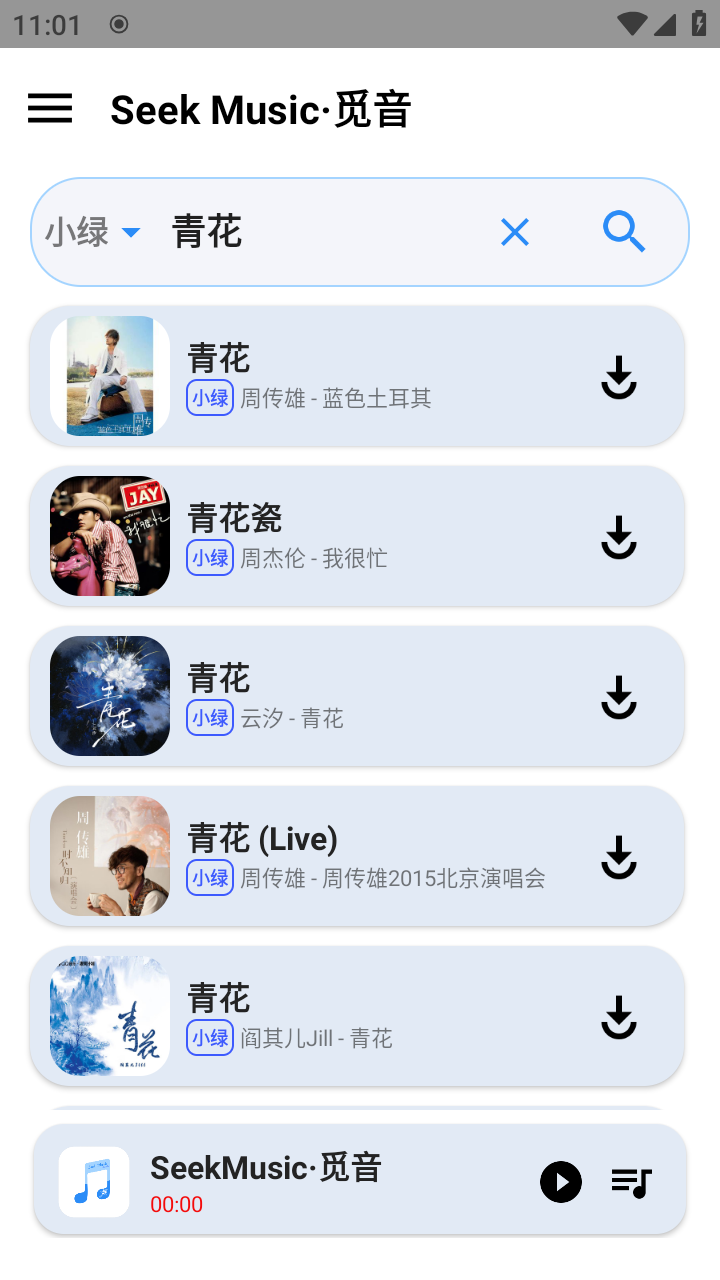720x1280 pixels.
Task: Click the music note icon in the player bar
Action: click(x=93, y=1181)
